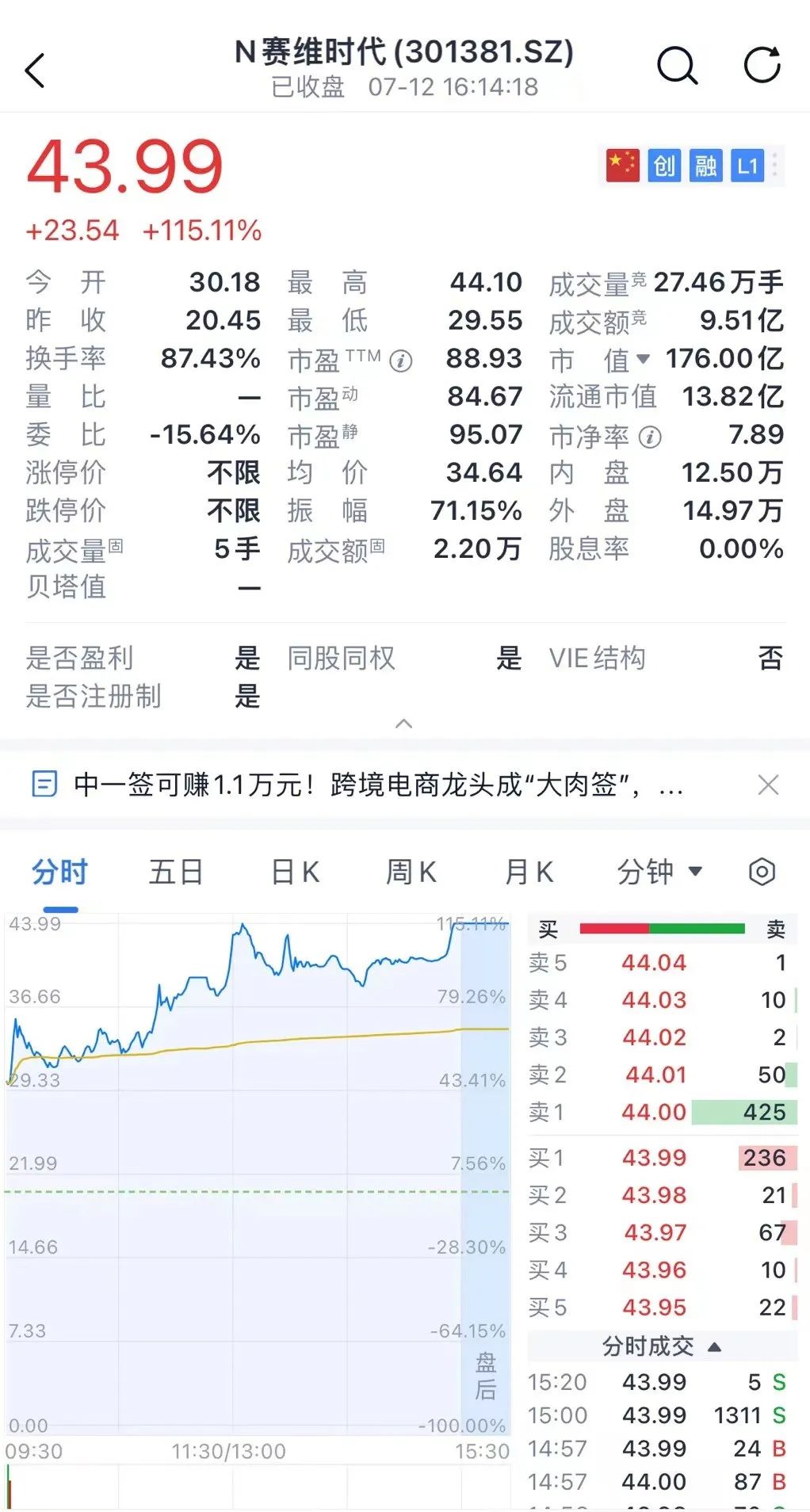Open the stock search icon
Screen dimensions: 810x1512
[678, 66]
